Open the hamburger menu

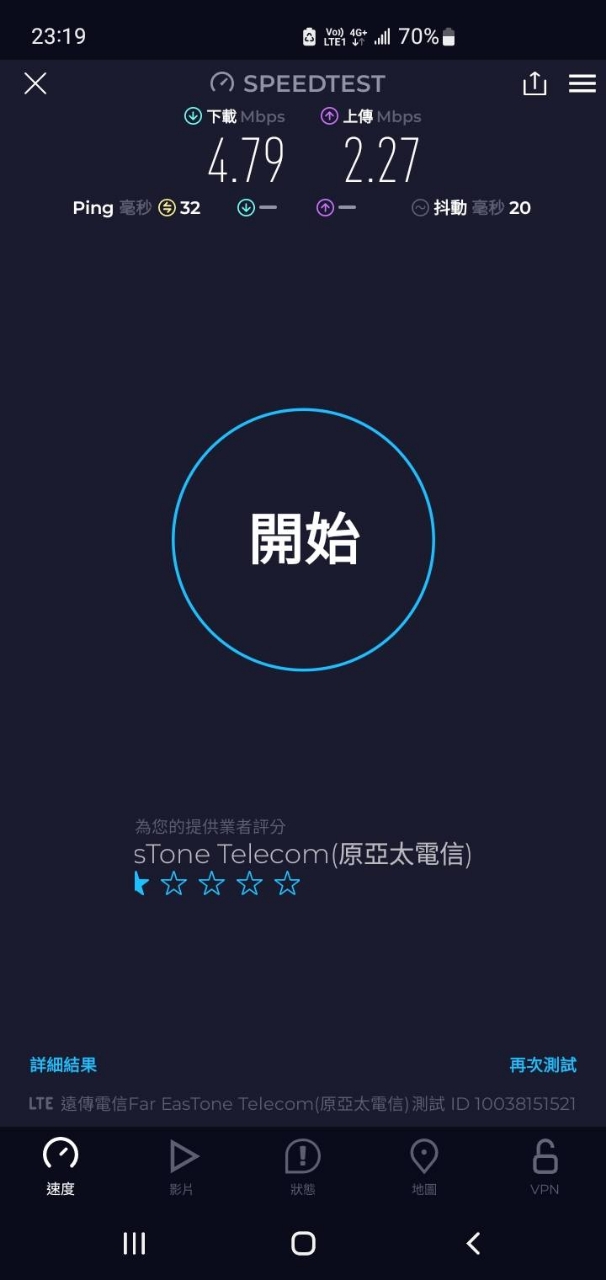click(x=582, y=84)
